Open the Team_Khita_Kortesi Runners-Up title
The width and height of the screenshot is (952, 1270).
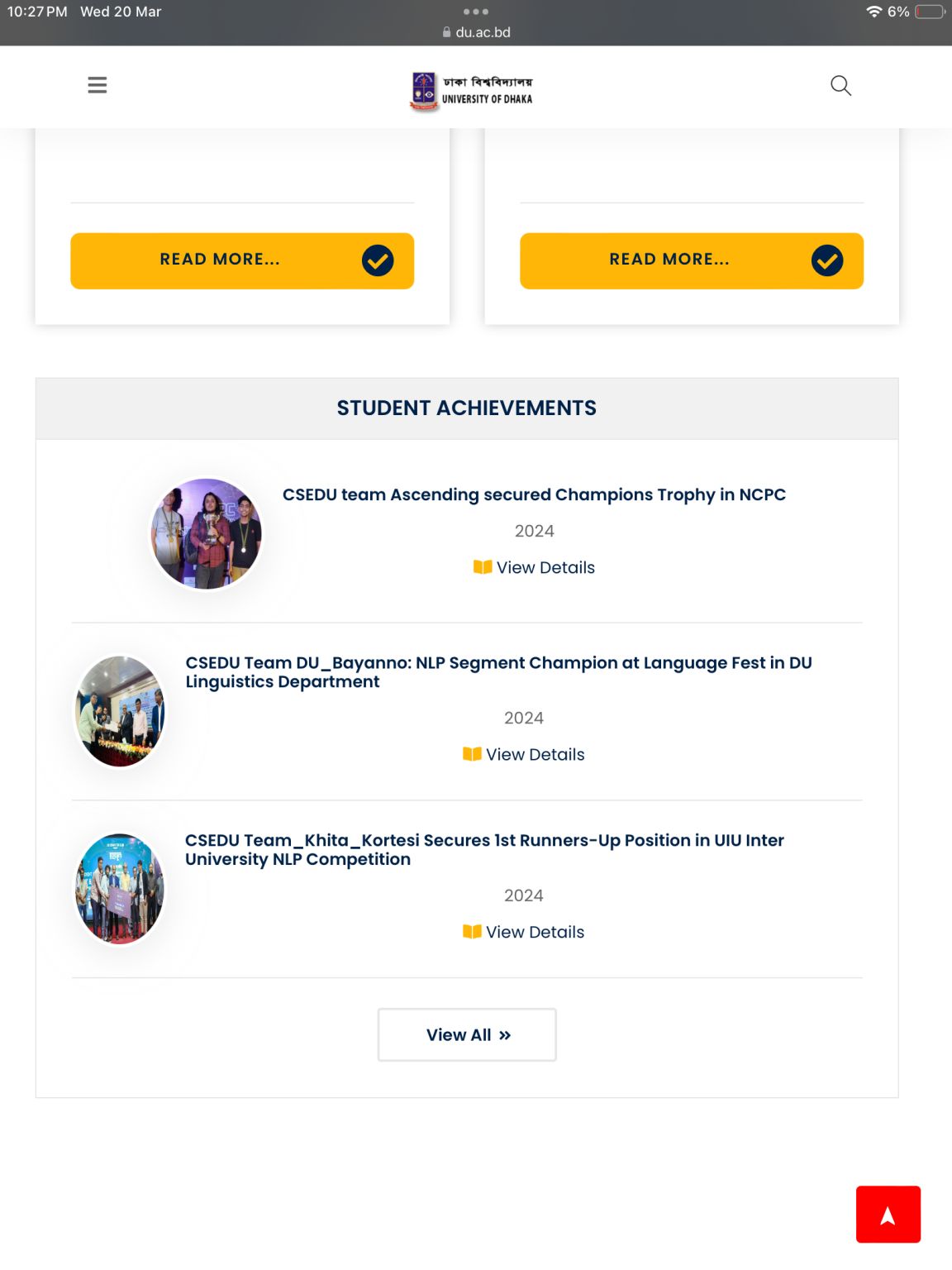point(484,849)
